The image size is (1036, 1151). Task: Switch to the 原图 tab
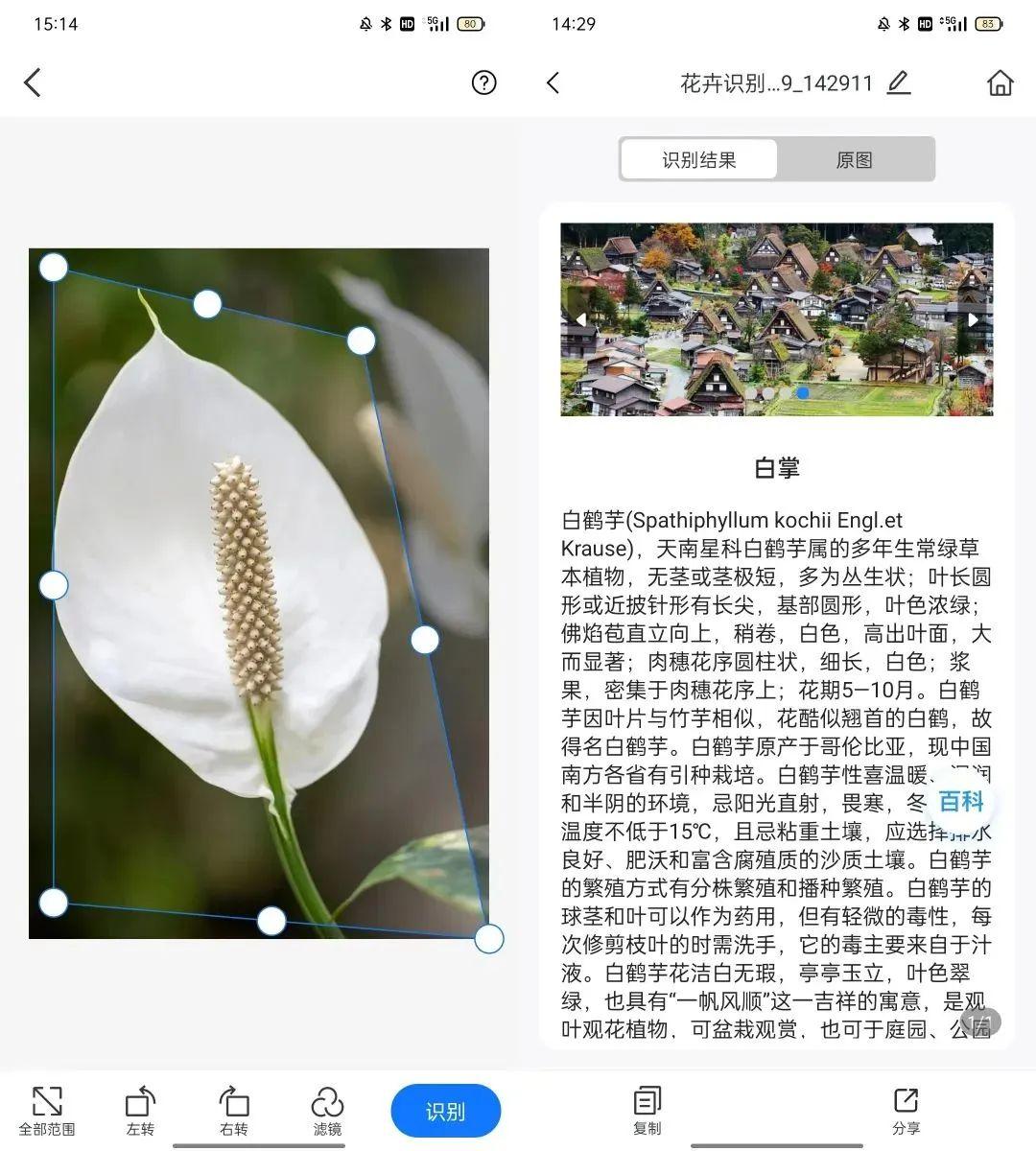coord(854,160)
